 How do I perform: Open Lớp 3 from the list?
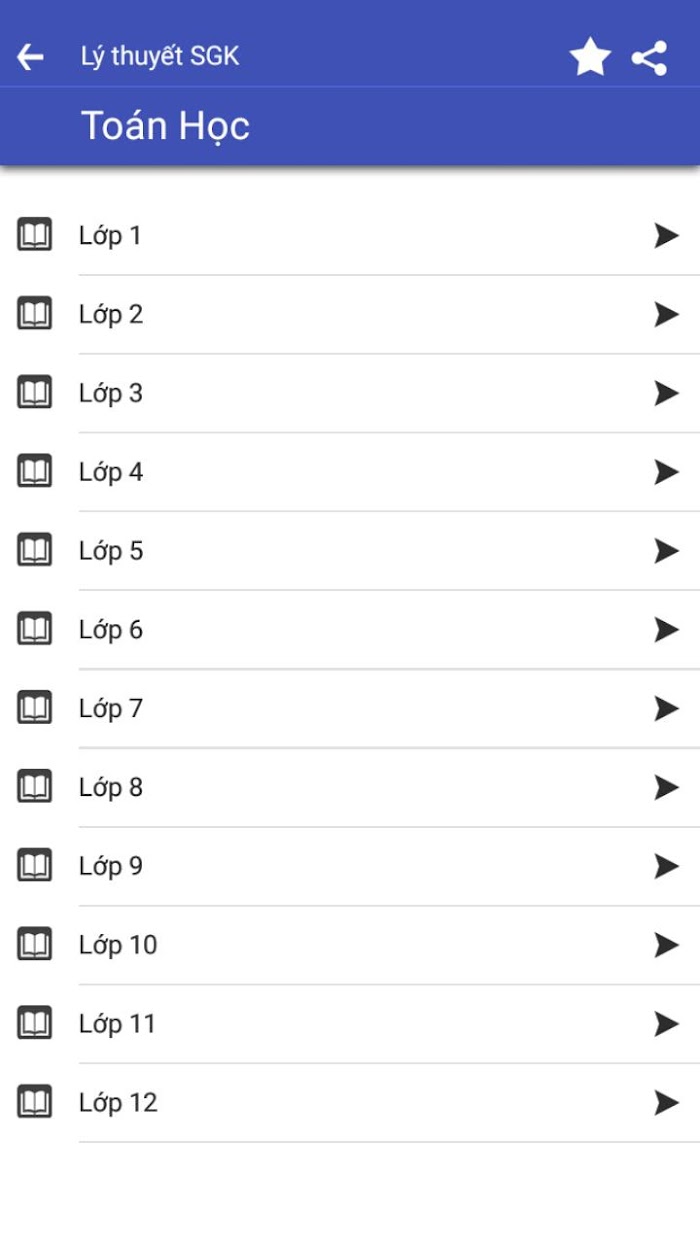(350, 394)
